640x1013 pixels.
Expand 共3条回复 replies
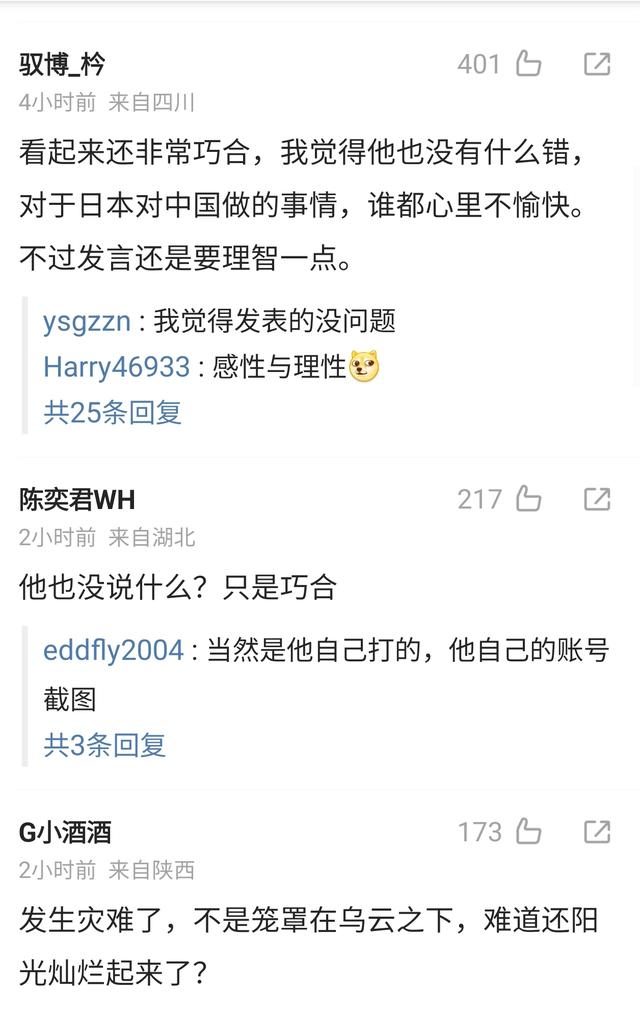(104, 744)
